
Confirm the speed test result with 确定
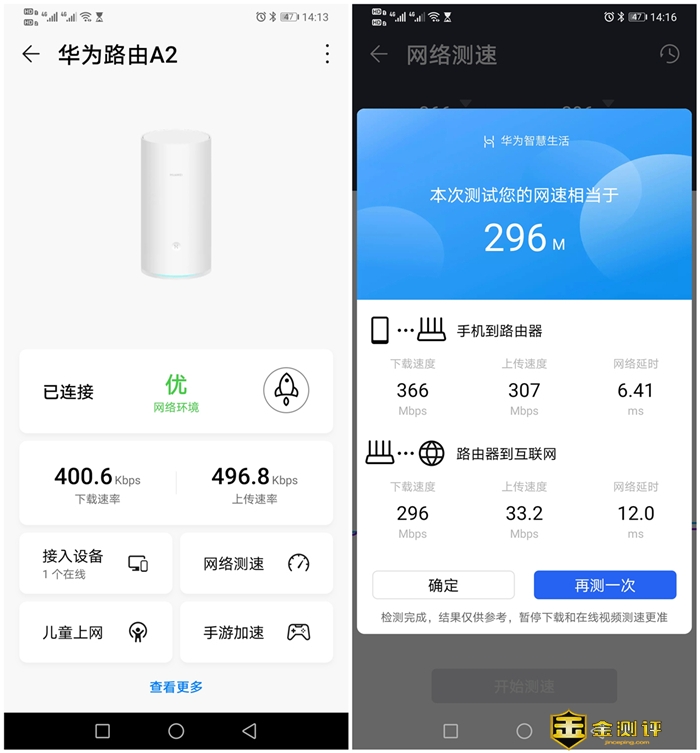click(x=443, y=585)
